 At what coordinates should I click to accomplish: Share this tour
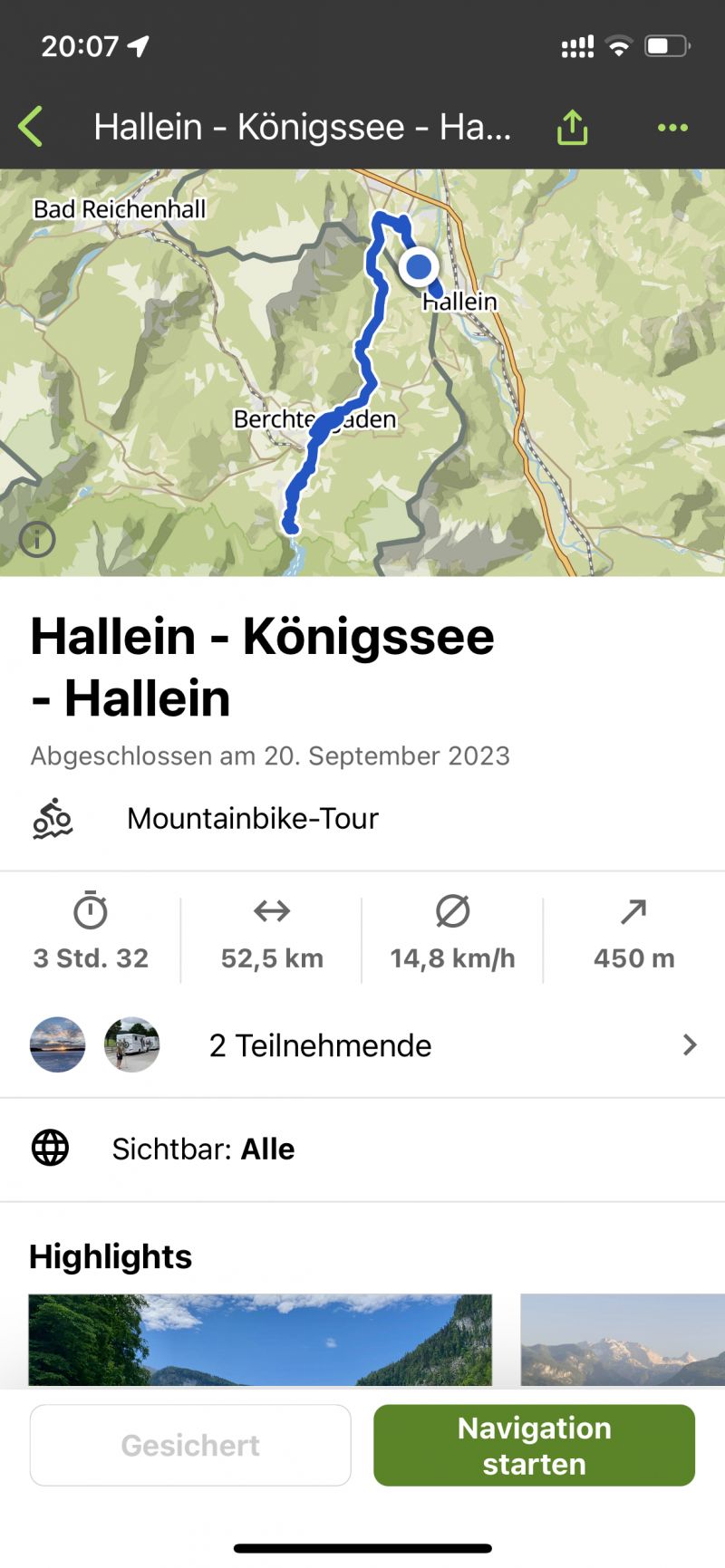(572, 128)
